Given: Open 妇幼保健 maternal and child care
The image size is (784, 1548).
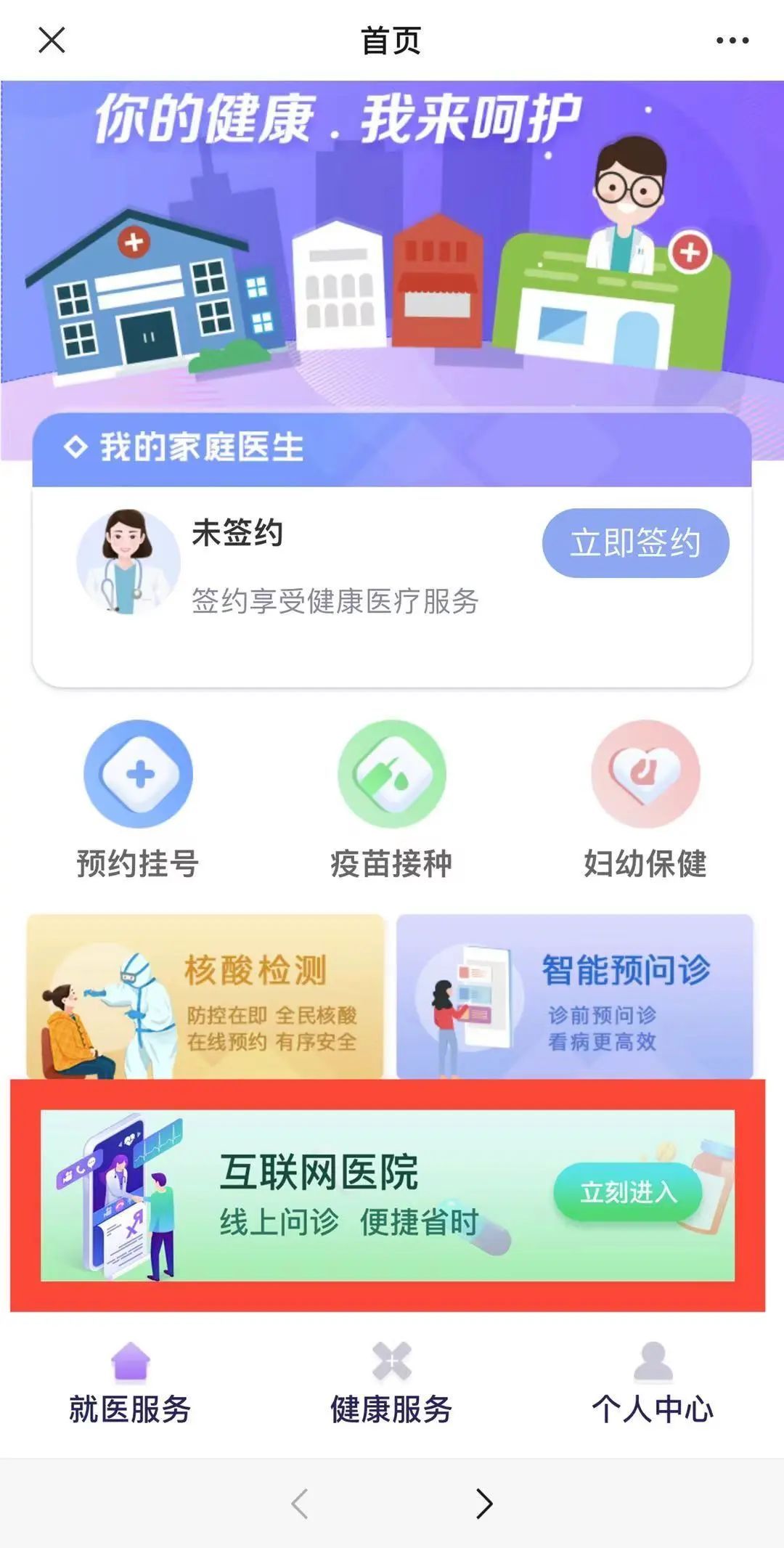Looking at the screenshot, I should pyautogui.click(x=645, y=799).
